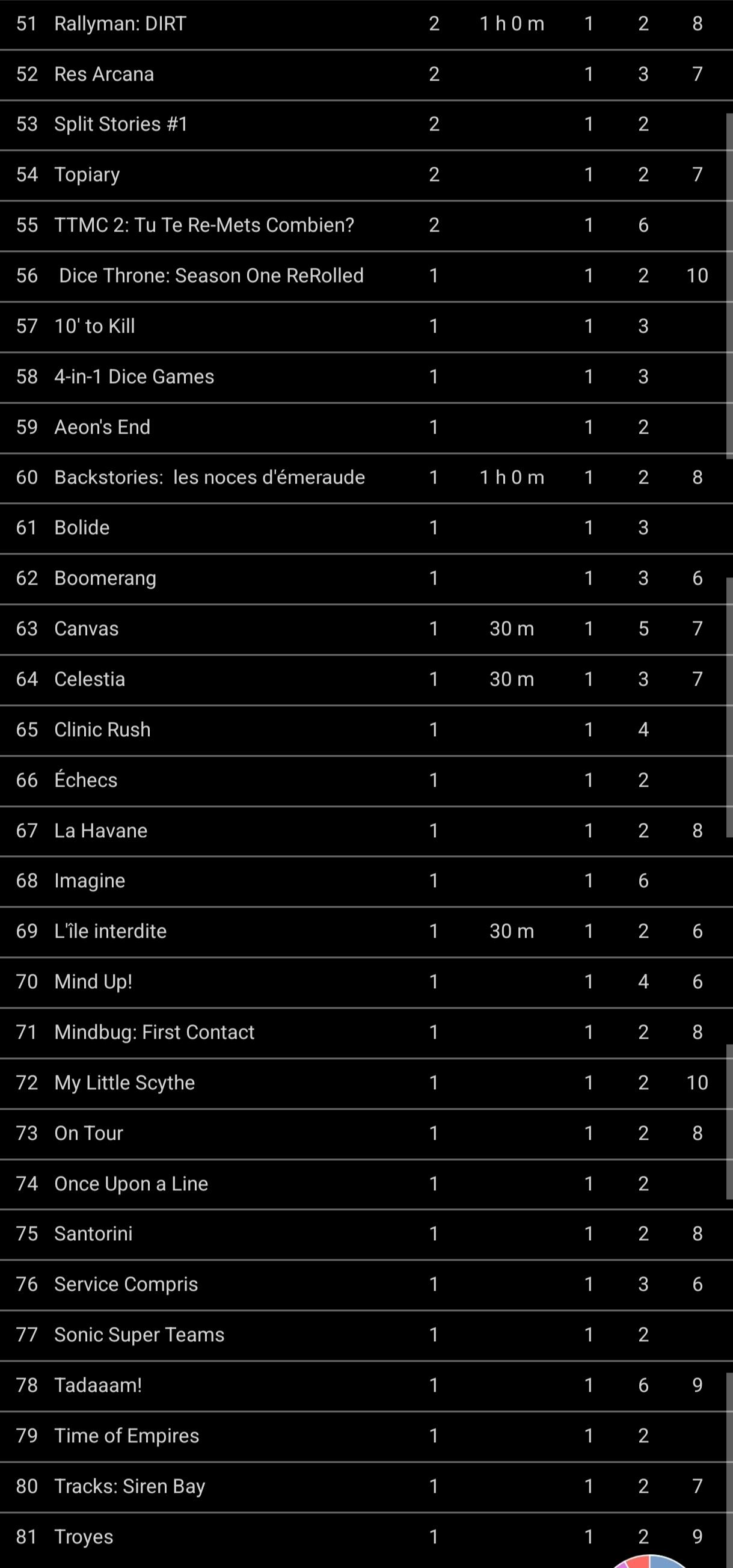733x1568 pixels.
Task: Select the Celestia row
Action: (x=90, y=679)
